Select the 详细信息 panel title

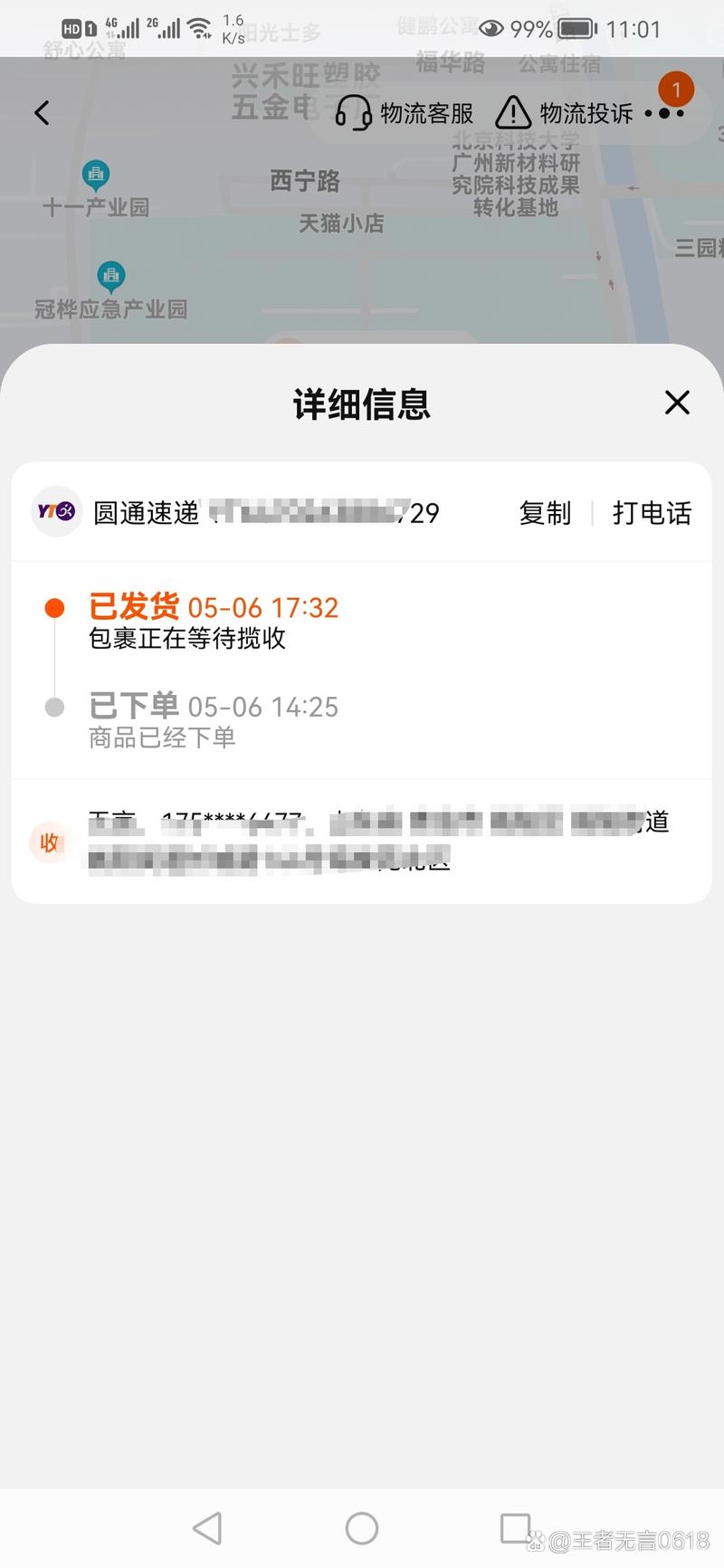pos(361,402)
